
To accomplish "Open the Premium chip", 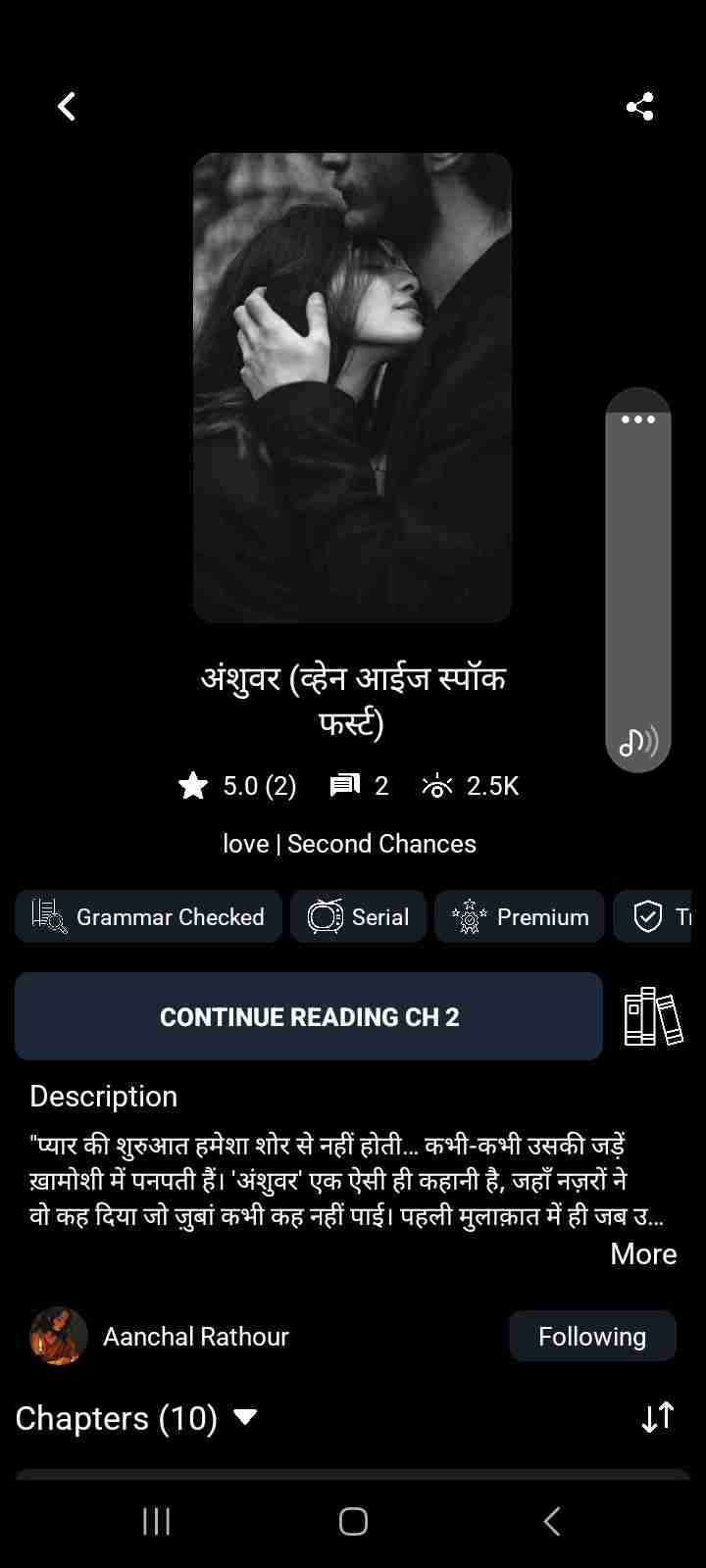I will (520, 916).
